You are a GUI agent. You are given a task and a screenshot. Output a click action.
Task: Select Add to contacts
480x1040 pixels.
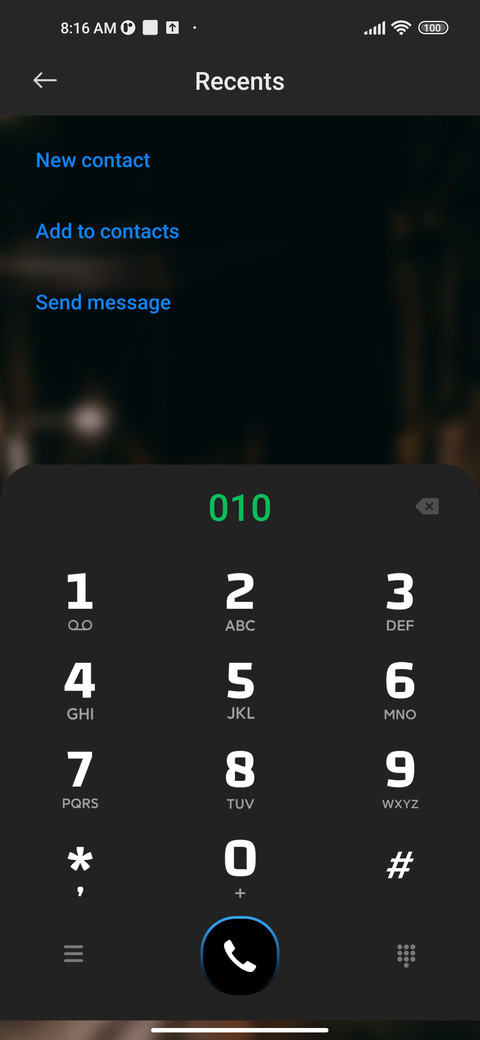click(x=107, y=231)
